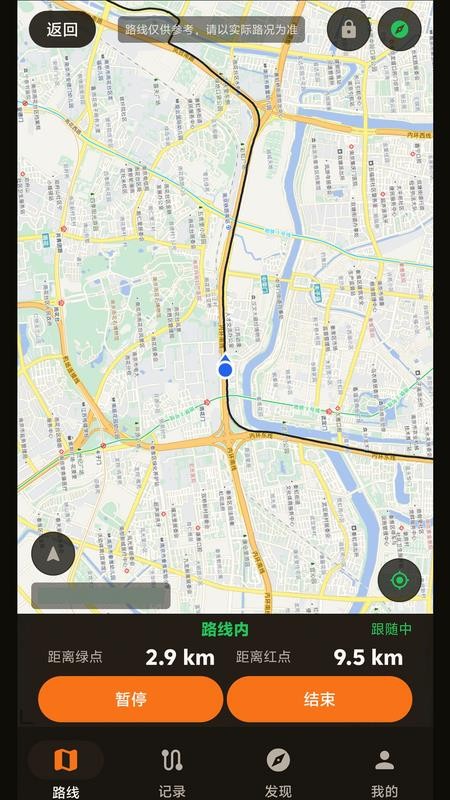The height and width of the screenshot is (800, 450).
Task: End the route with 结束
Action: [319, 699]
